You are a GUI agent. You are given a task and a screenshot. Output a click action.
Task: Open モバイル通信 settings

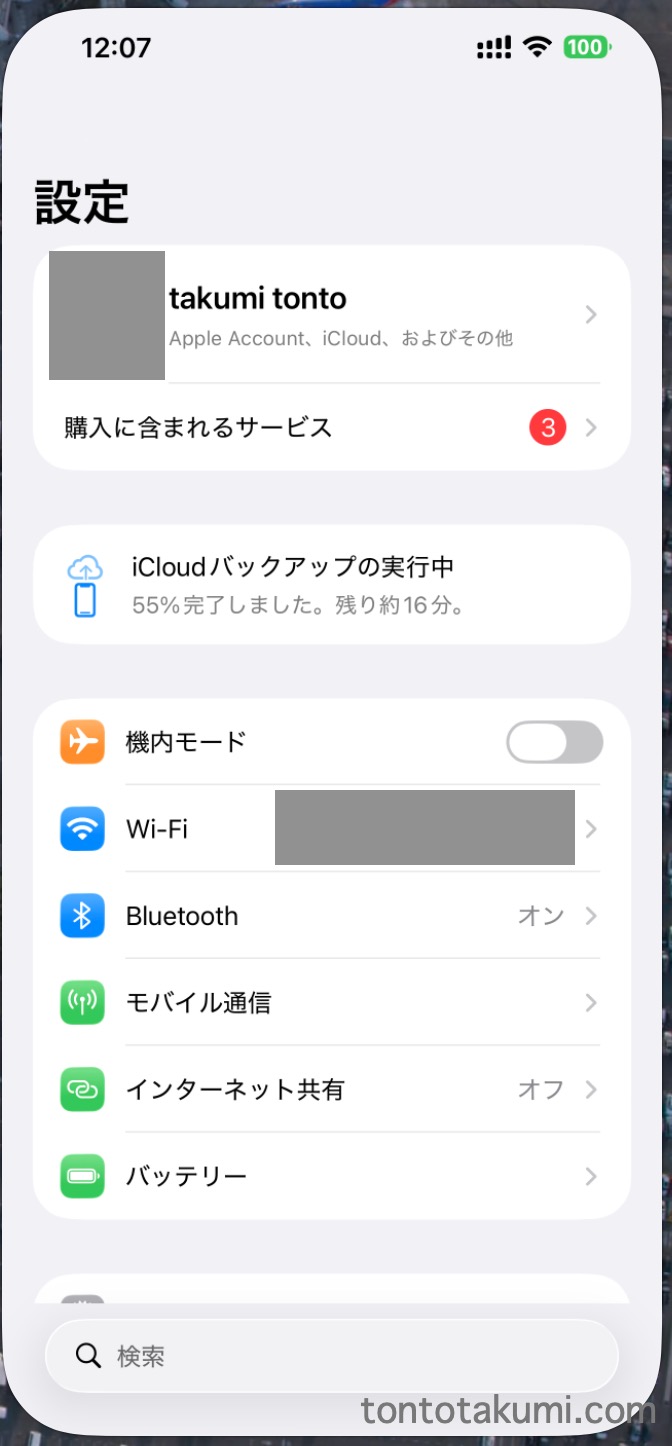click(x=332, y=1003)
